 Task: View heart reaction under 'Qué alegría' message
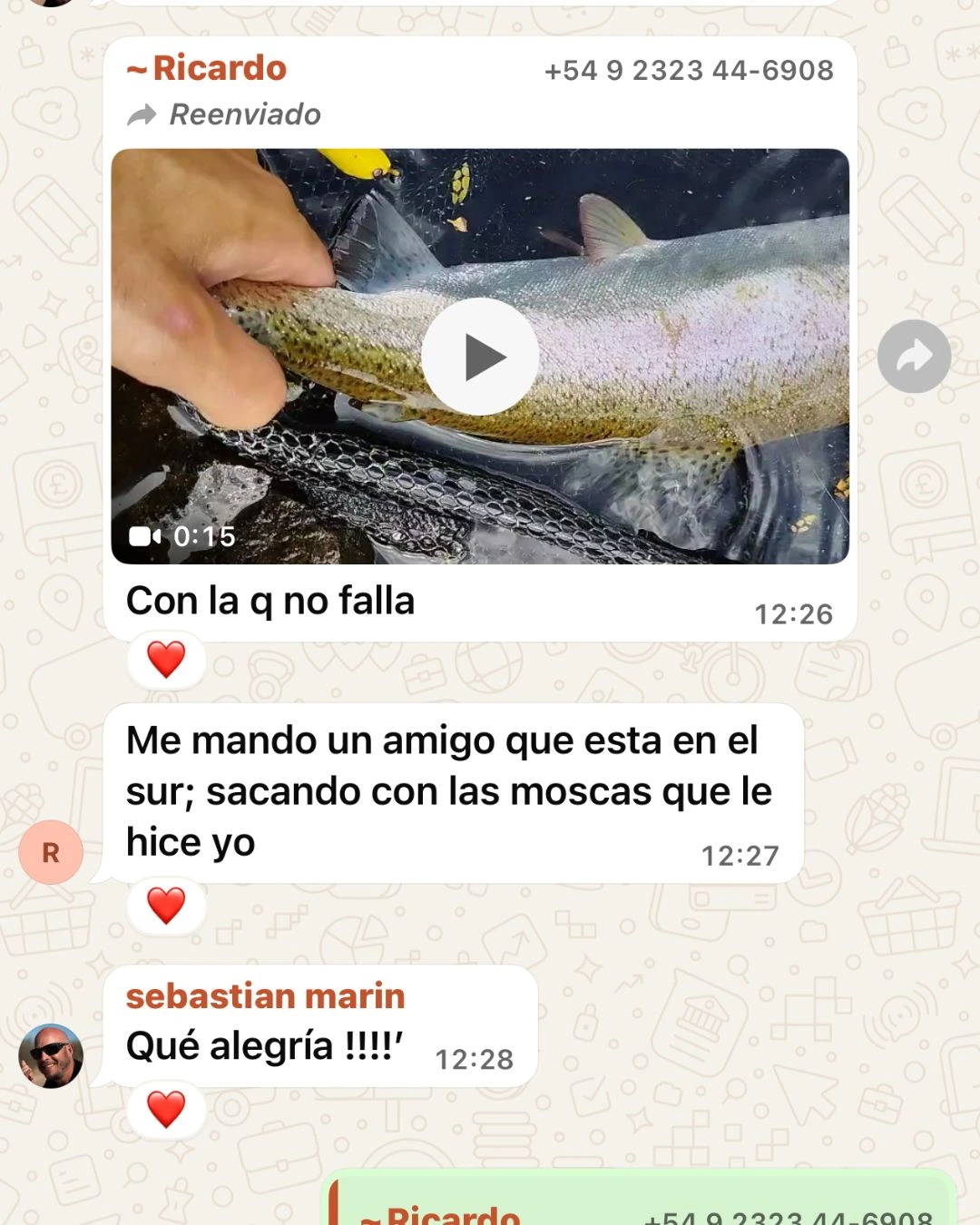(166, 1109)
